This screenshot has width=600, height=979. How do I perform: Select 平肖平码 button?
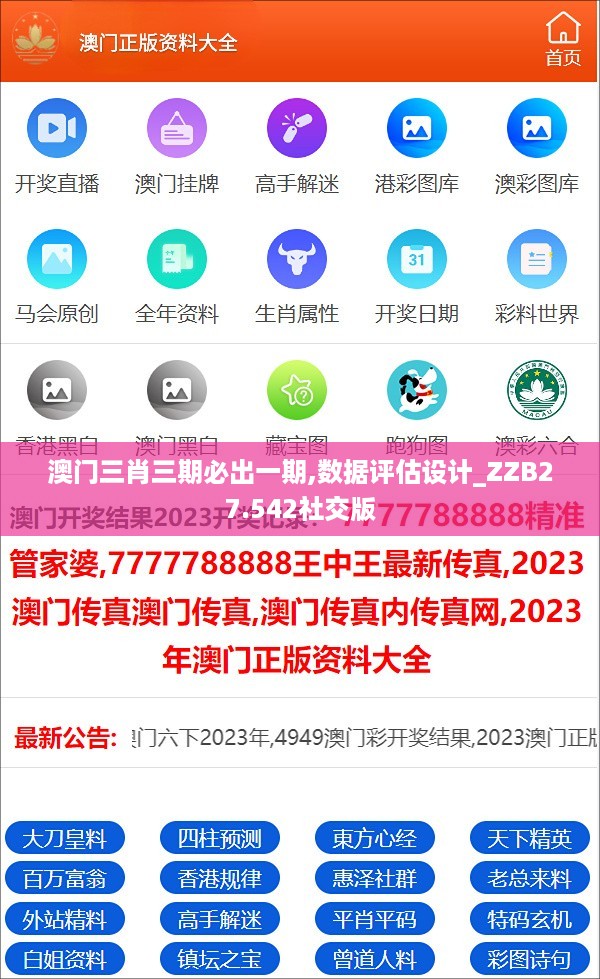click(375, 919)
